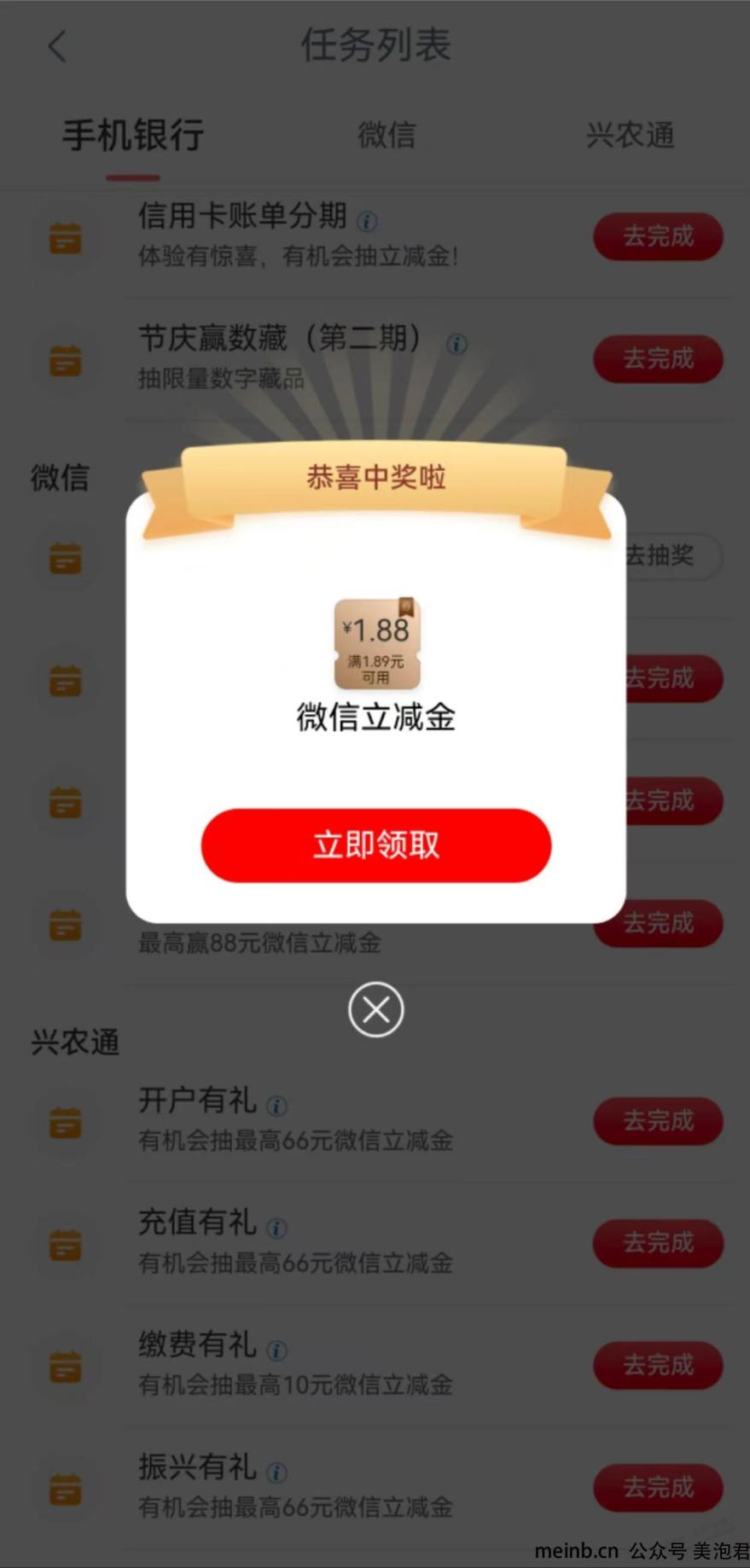The height and width of the screenshot is (1568, 750).
Task: Tap 去完成 for 充值有礼
Action: tap(658, 1243)
